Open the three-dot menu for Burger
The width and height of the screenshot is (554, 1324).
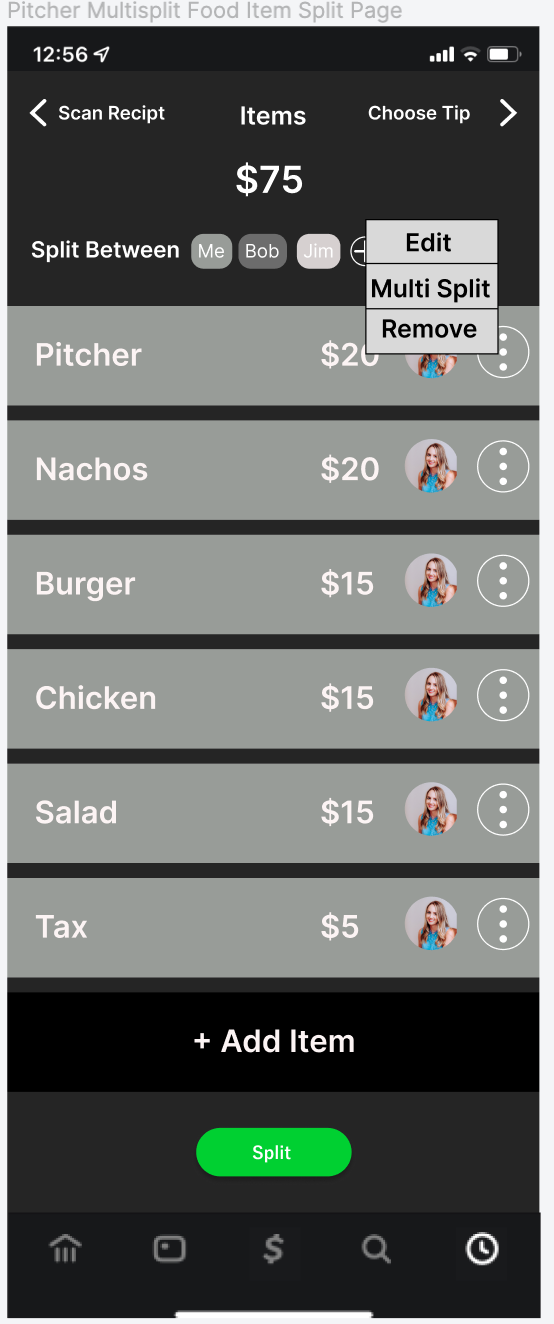[x=503, y=582]
